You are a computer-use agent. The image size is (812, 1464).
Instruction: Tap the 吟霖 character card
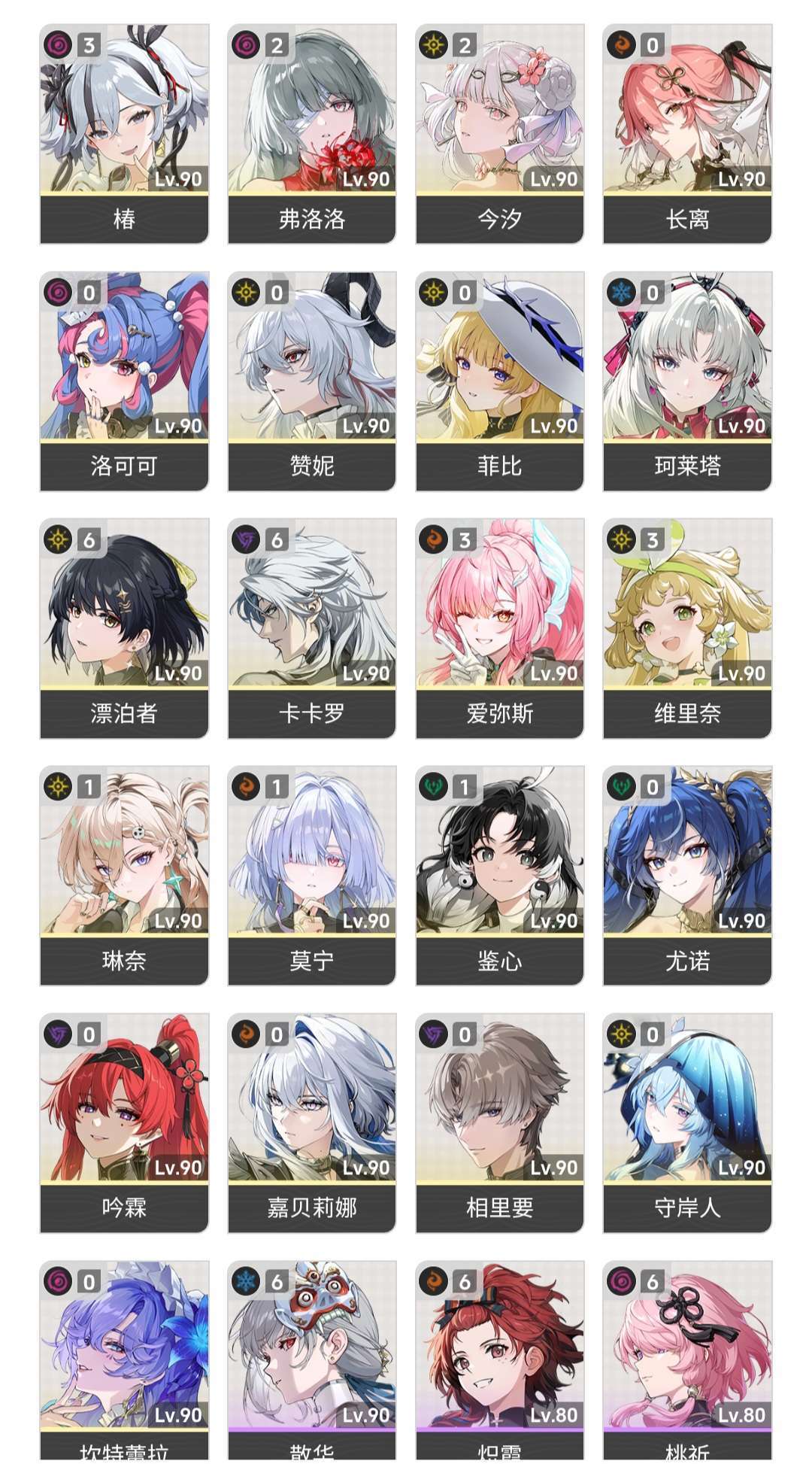[124, 1122]
